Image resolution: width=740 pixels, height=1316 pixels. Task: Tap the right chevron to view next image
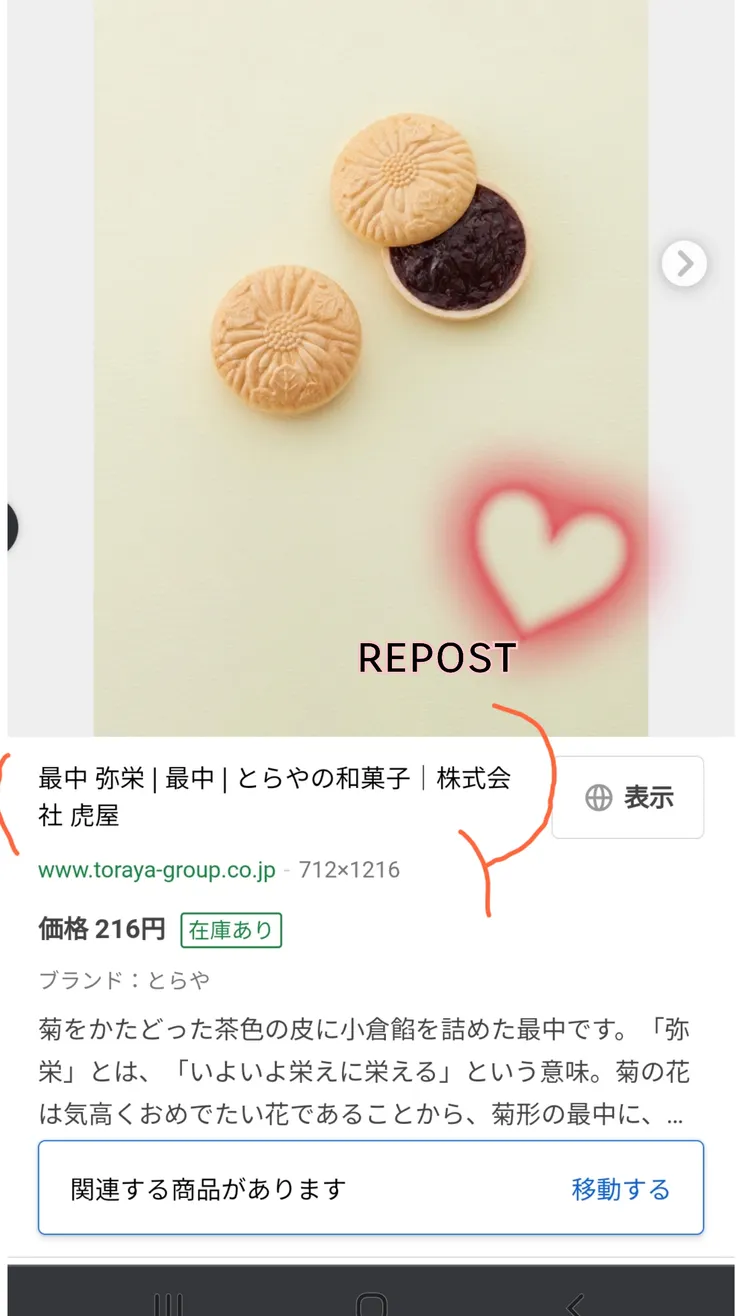pos(684,263)
